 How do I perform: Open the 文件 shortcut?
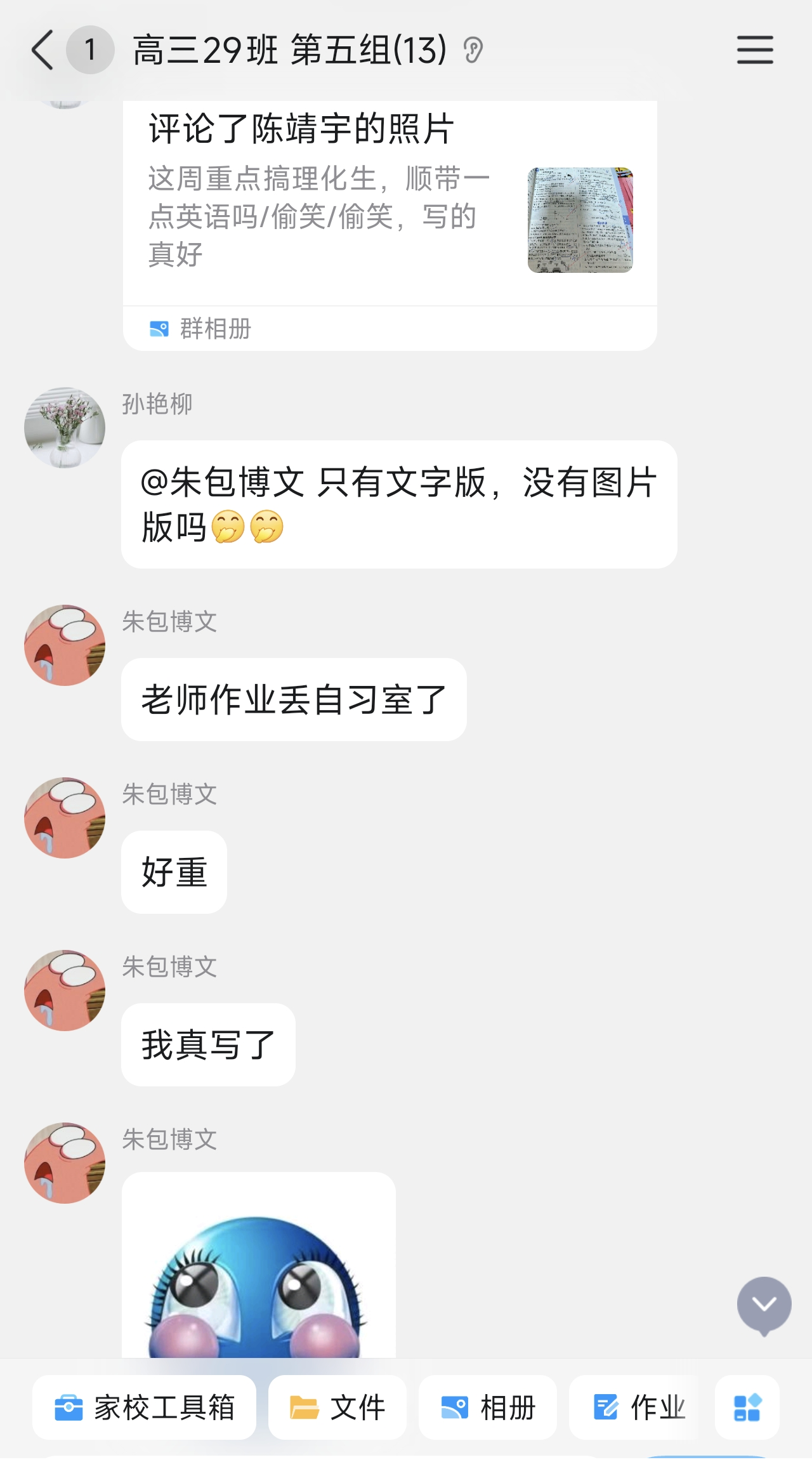337,1407
